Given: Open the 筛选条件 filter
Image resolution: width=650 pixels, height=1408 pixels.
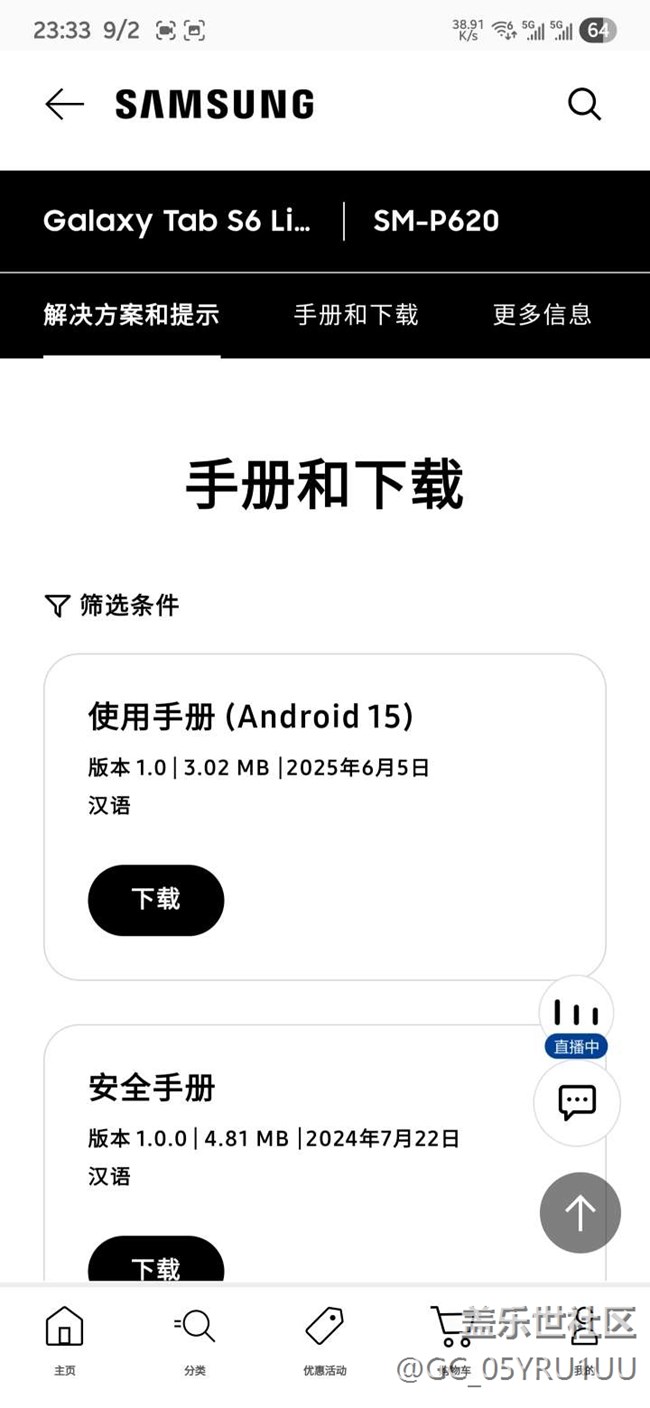Looking at the screenshot, I should point(112,605).
